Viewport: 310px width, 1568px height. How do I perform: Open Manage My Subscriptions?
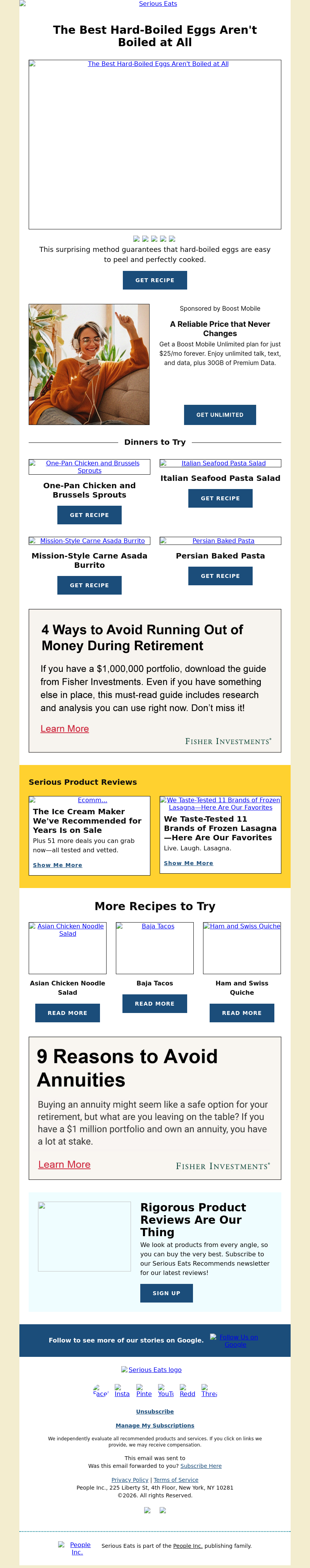click(154, 1426)
